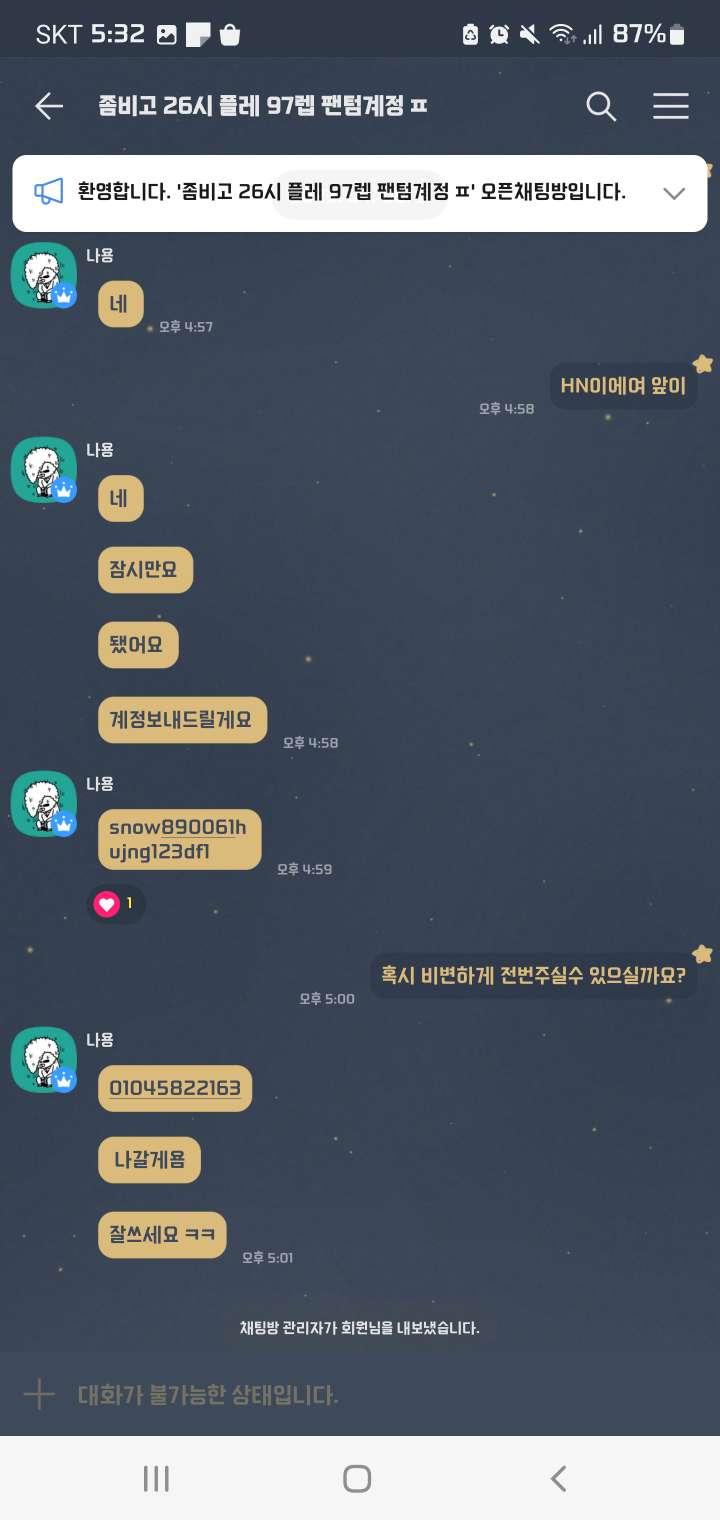Expand the welcome announcement banner

pos(674,193)
